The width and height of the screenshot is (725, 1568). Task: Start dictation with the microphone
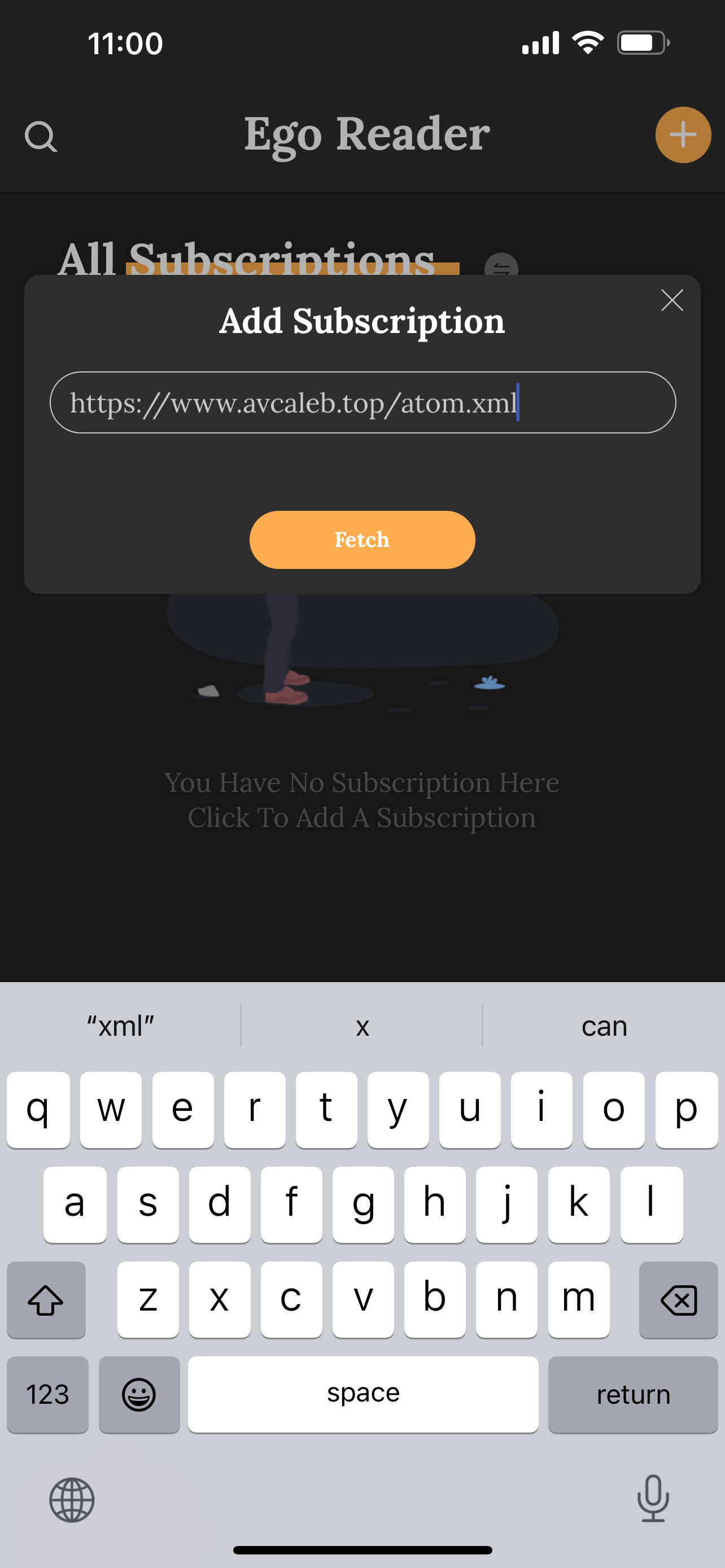coord(653,1499)
